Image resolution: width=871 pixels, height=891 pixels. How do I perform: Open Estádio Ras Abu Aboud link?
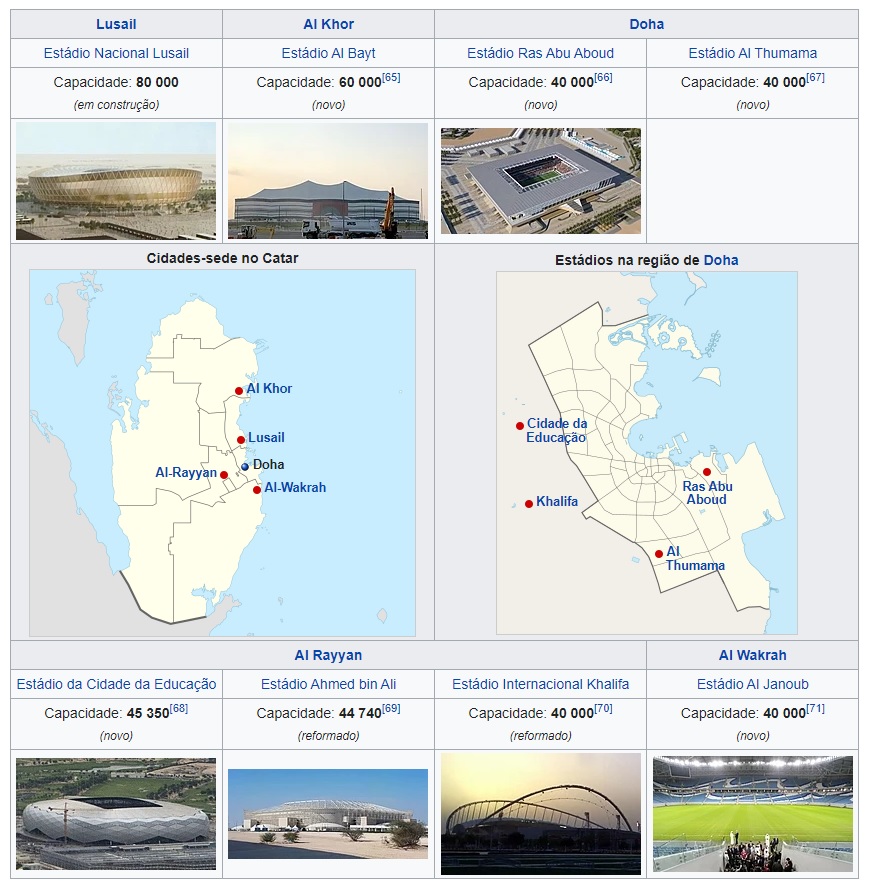point(540,53)
